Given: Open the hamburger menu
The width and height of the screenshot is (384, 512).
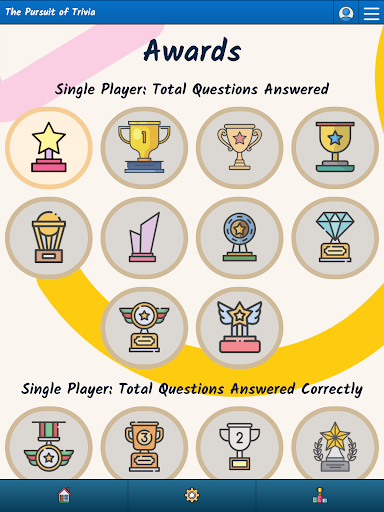Looking at the screenshot, I should 371,13.
